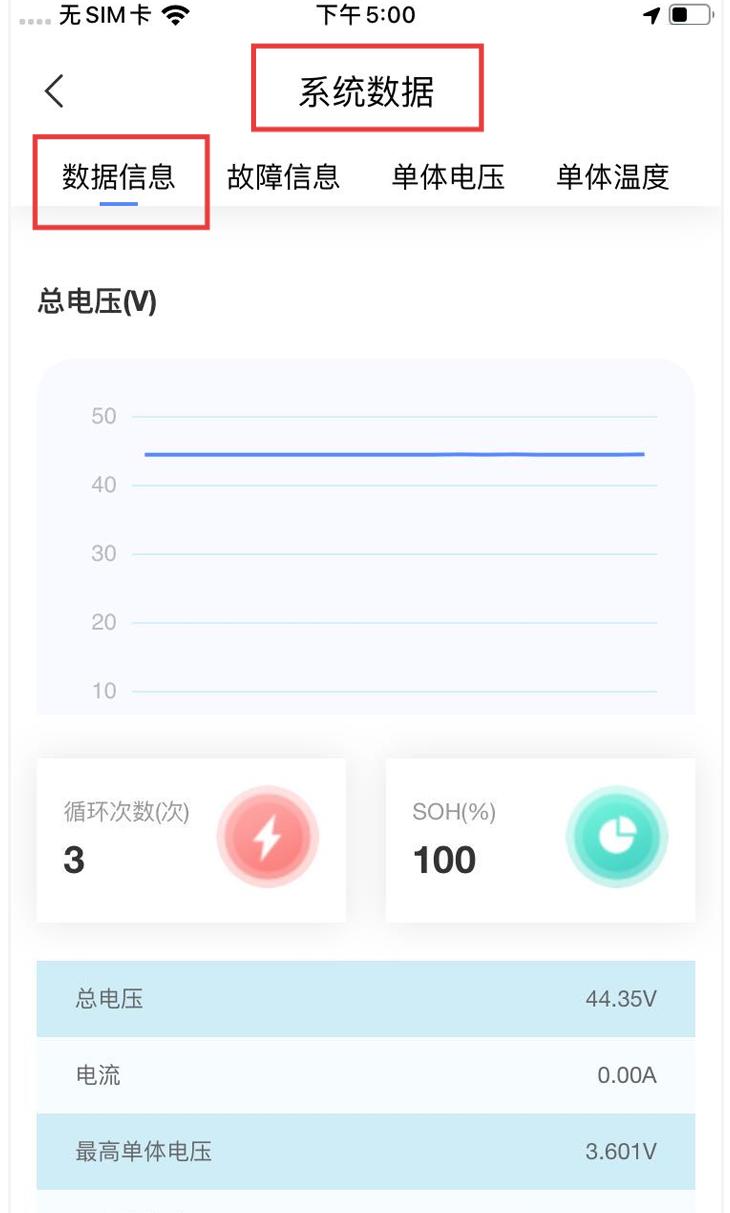
Task: Go back using the arrow icon
Action: 54,91
